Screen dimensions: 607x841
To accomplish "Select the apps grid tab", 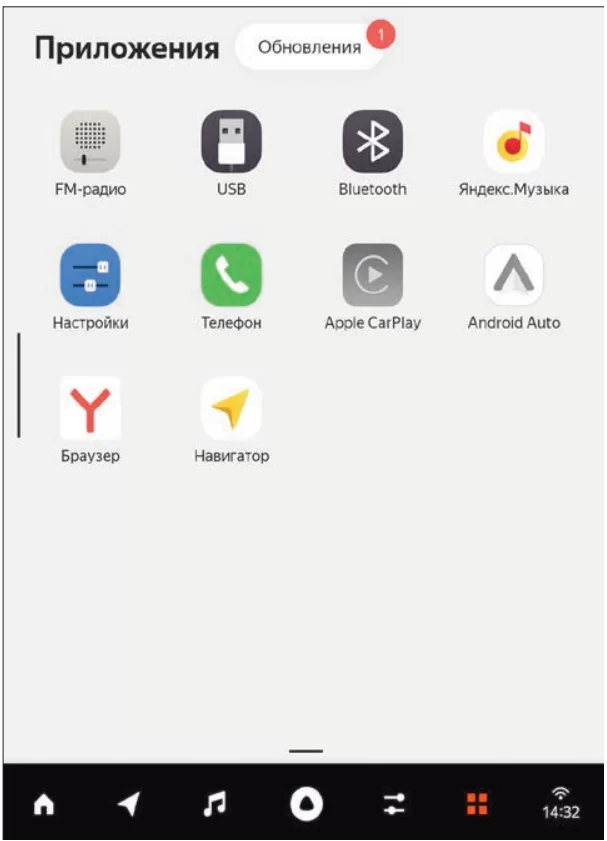I will point(478,805).
